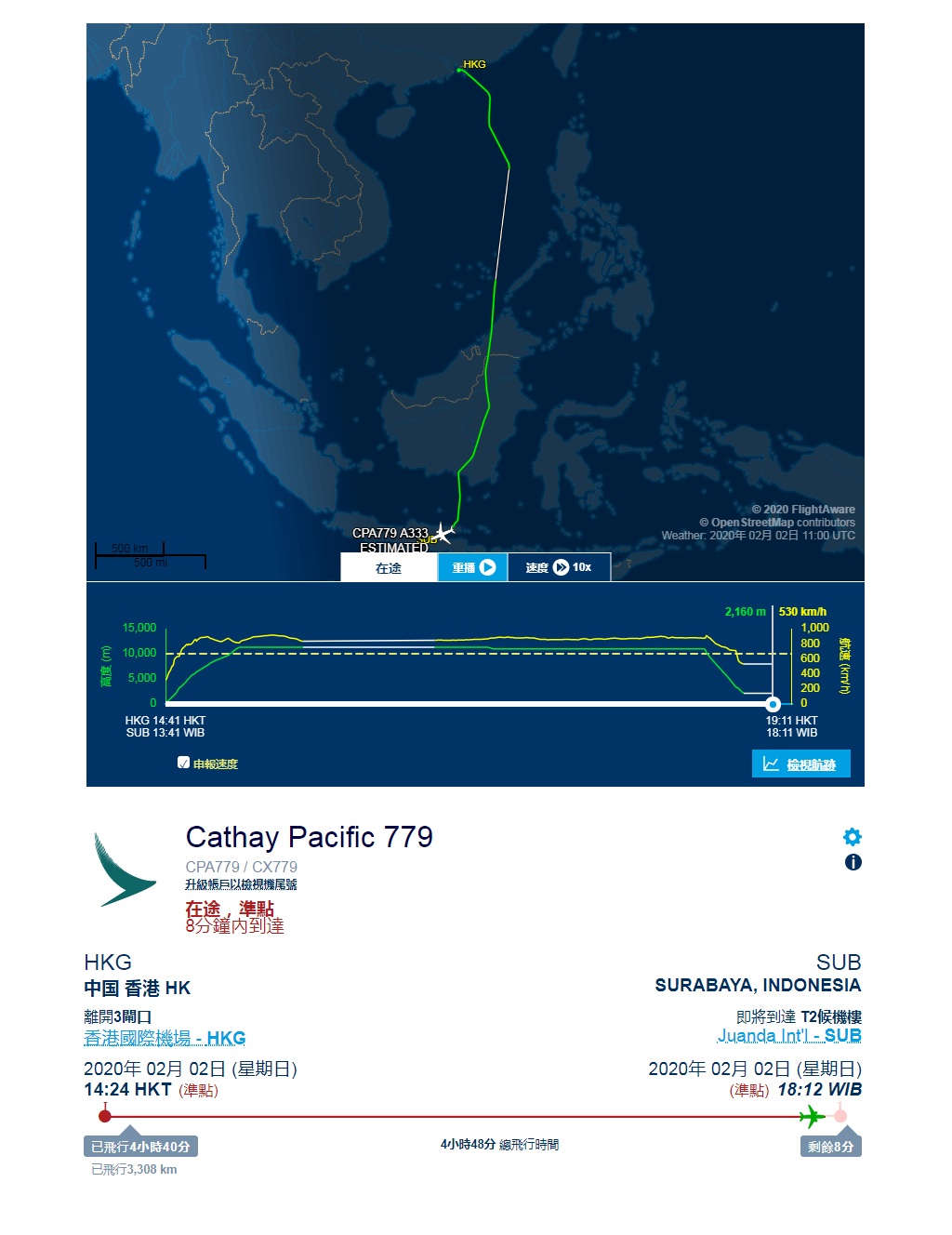Open 檢視航跡 track log
Image resolution: width=952 pixels, height=1235 pixels.
coord(800,764)
